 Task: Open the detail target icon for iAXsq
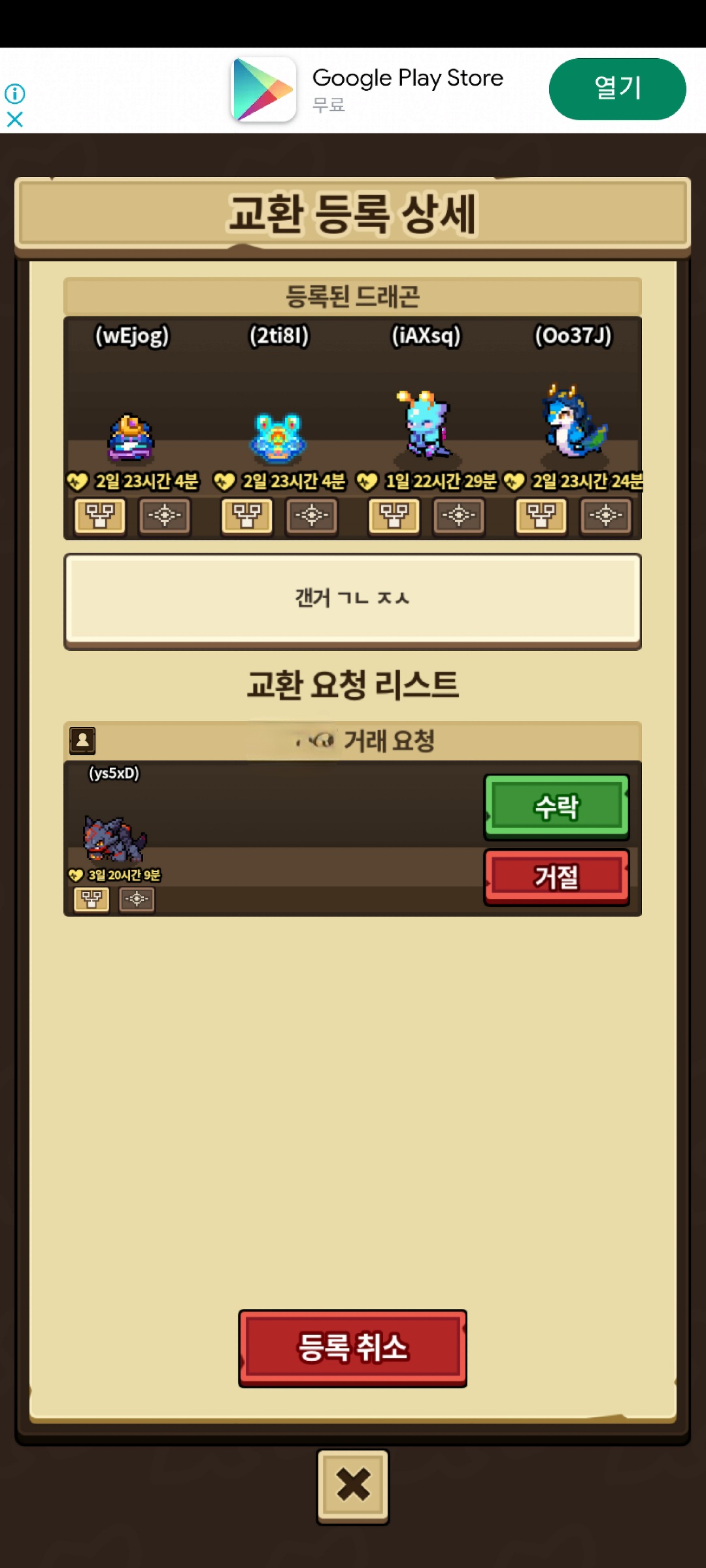[x=458, y=515]
